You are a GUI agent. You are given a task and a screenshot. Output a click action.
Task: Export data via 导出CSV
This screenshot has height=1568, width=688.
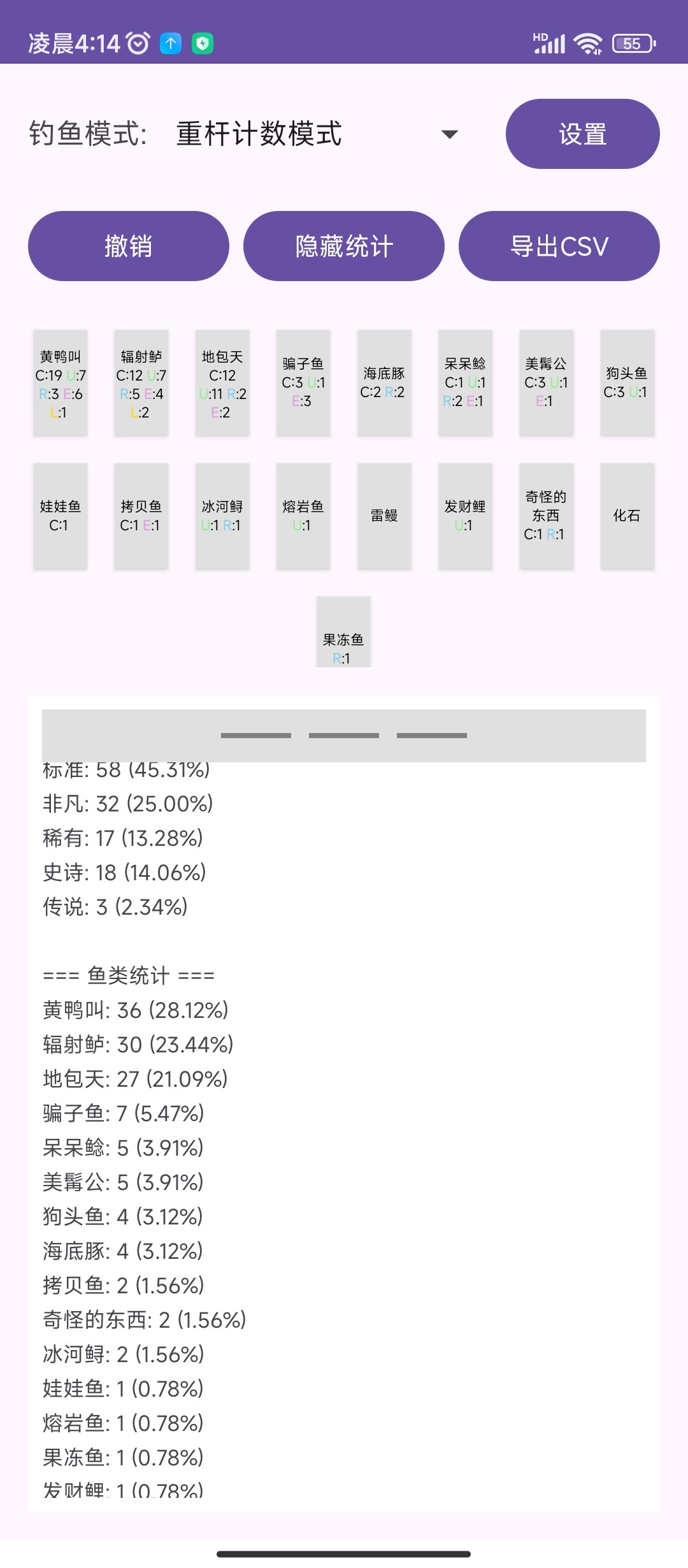pos(559,246)
